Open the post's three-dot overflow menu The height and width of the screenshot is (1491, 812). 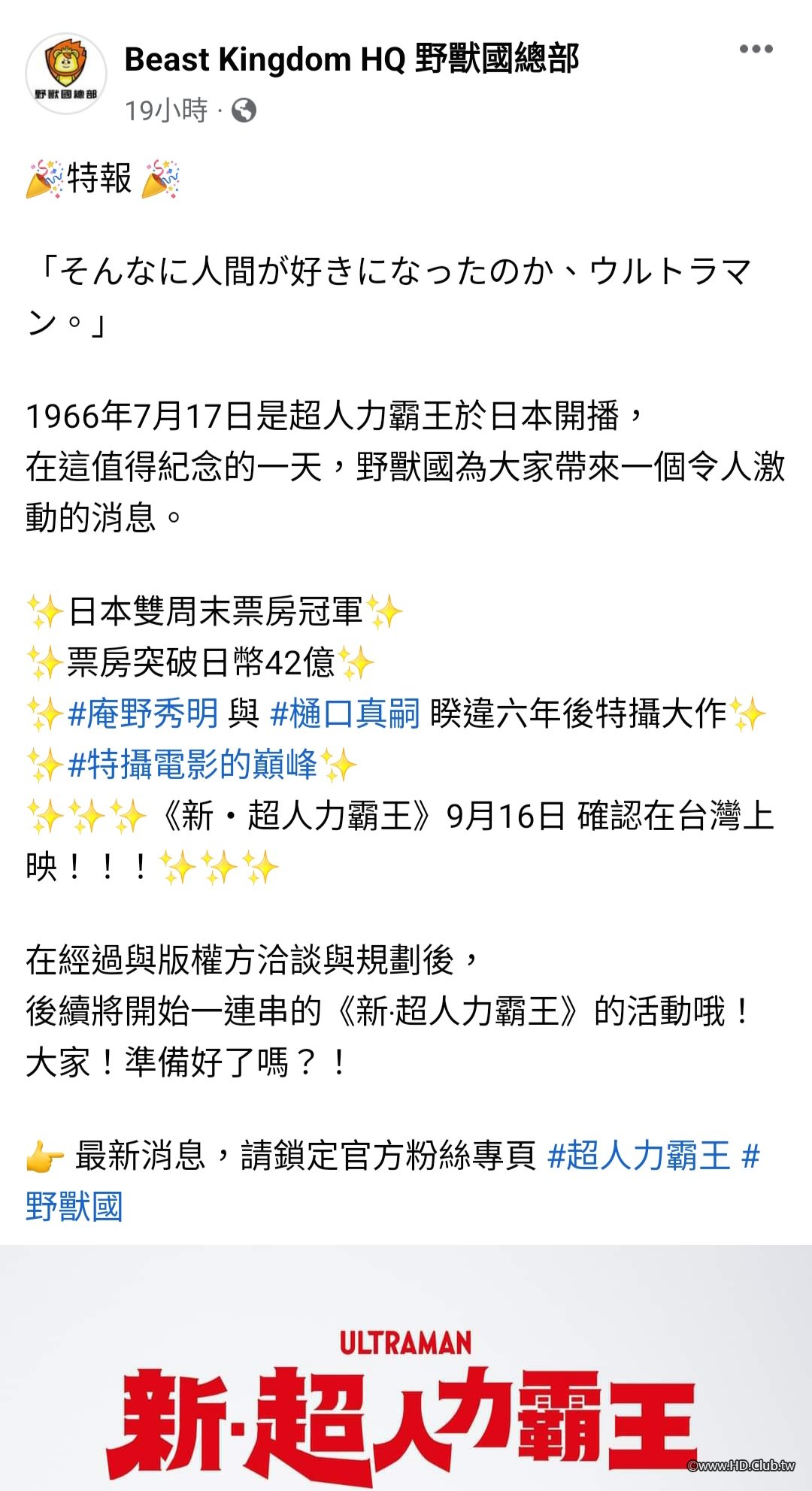pyautogui.click(x=756, y=50)
